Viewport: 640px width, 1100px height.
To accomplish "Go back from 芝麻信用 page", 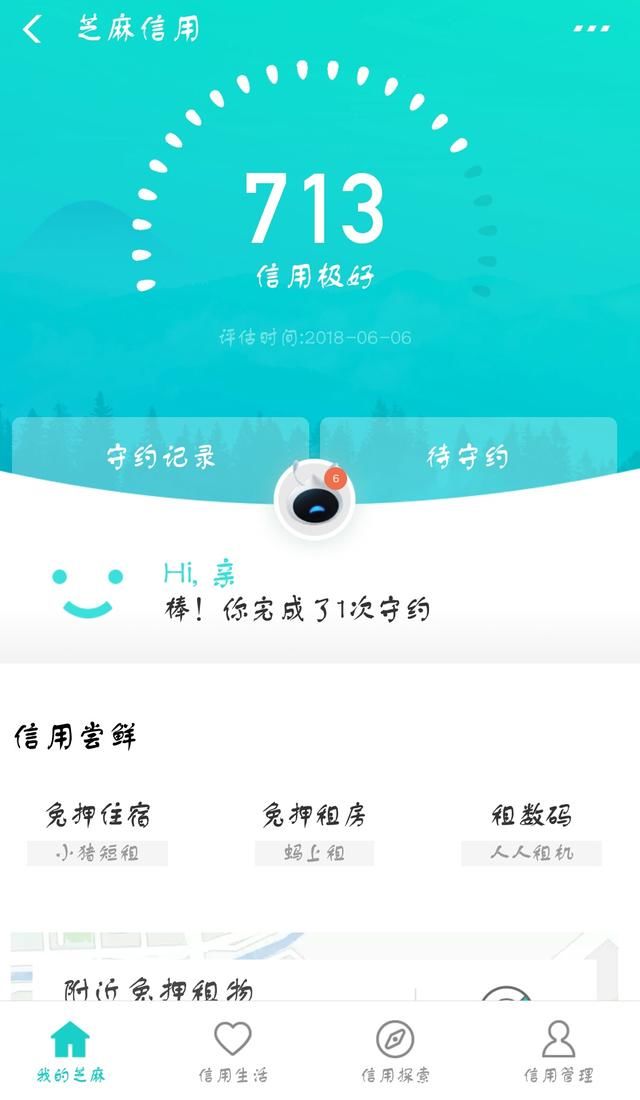I will coord(32,30).
